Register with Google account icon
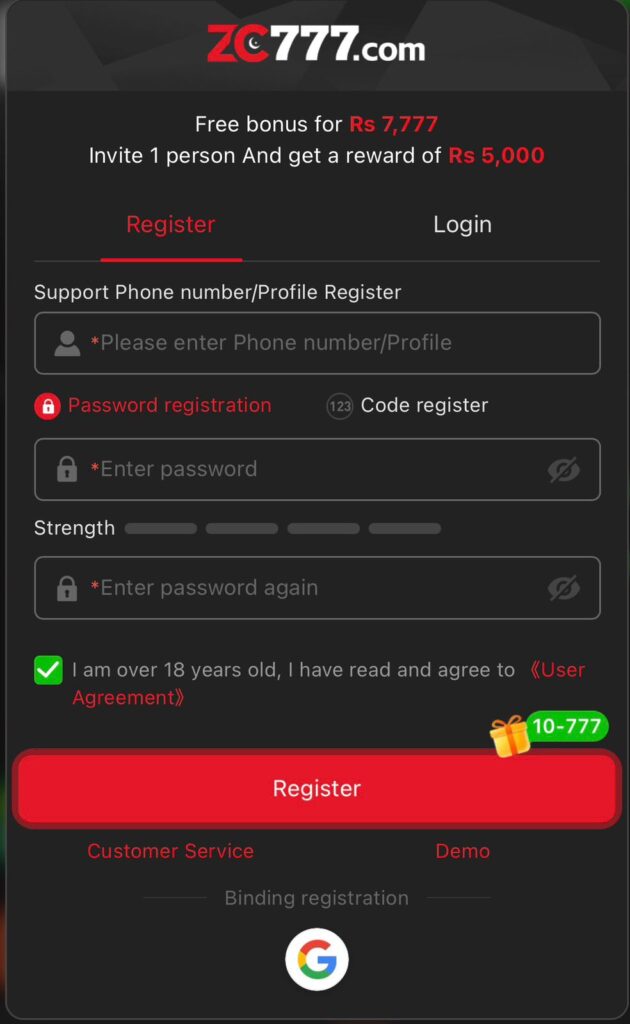This screenshot has height=1024, width=630. click(x=317, y=961)
